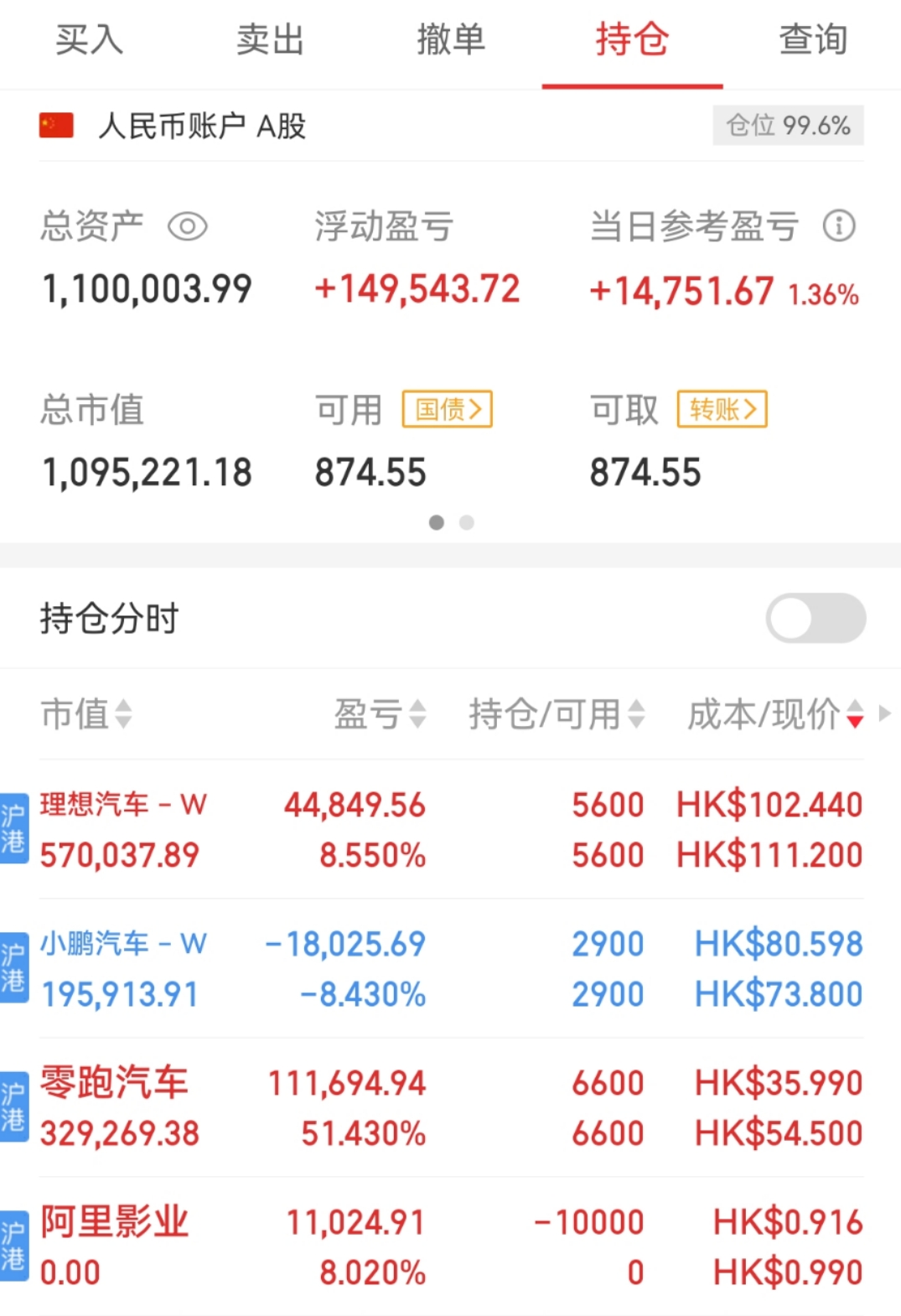Image resolution: width=901 pixels, height=1316 pixels.
Task: Show more columns with the right arrow
Action: click(884, 713)
